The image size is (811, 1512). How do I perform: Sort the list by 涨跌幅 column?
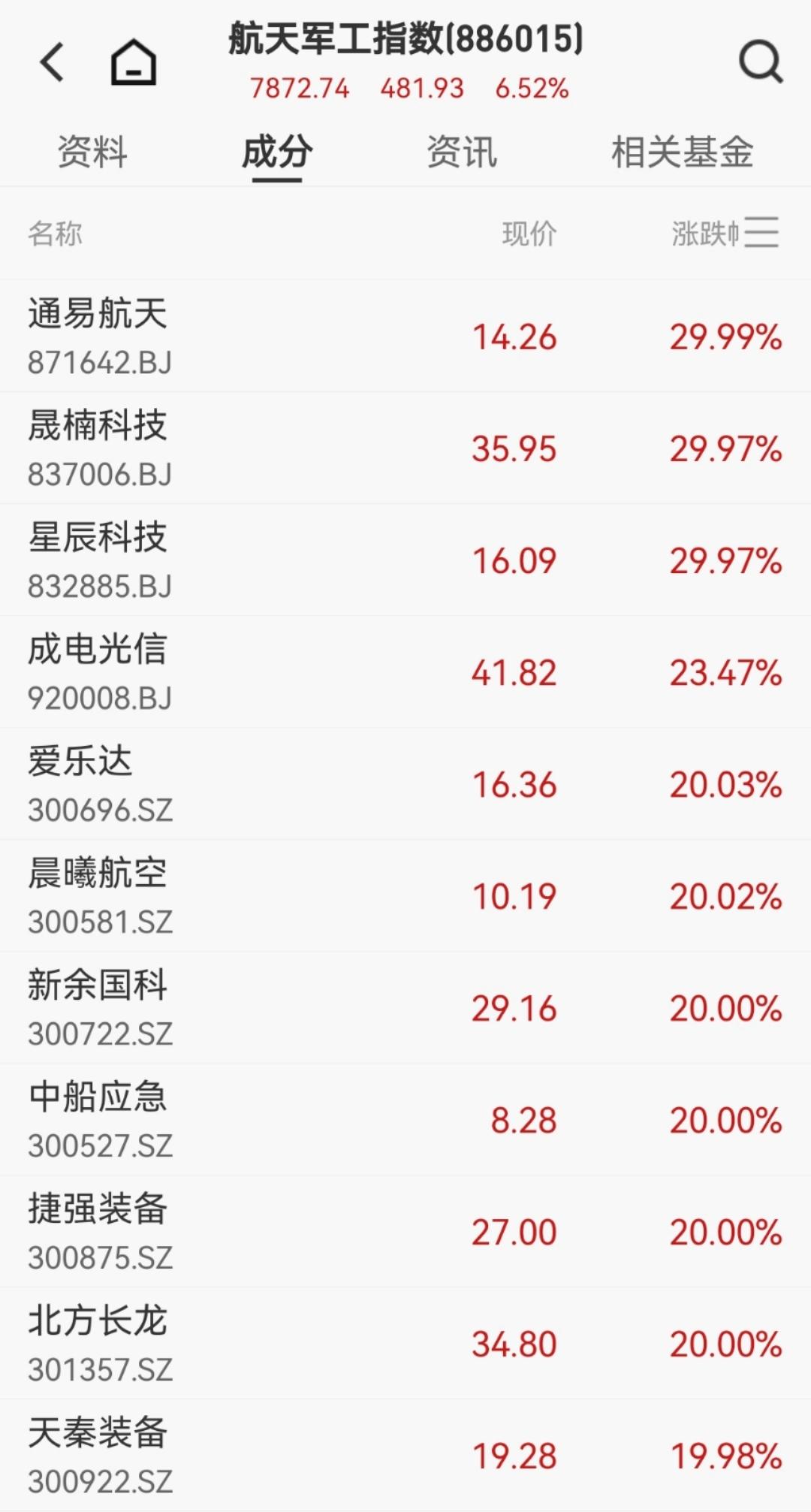point(706,234)
